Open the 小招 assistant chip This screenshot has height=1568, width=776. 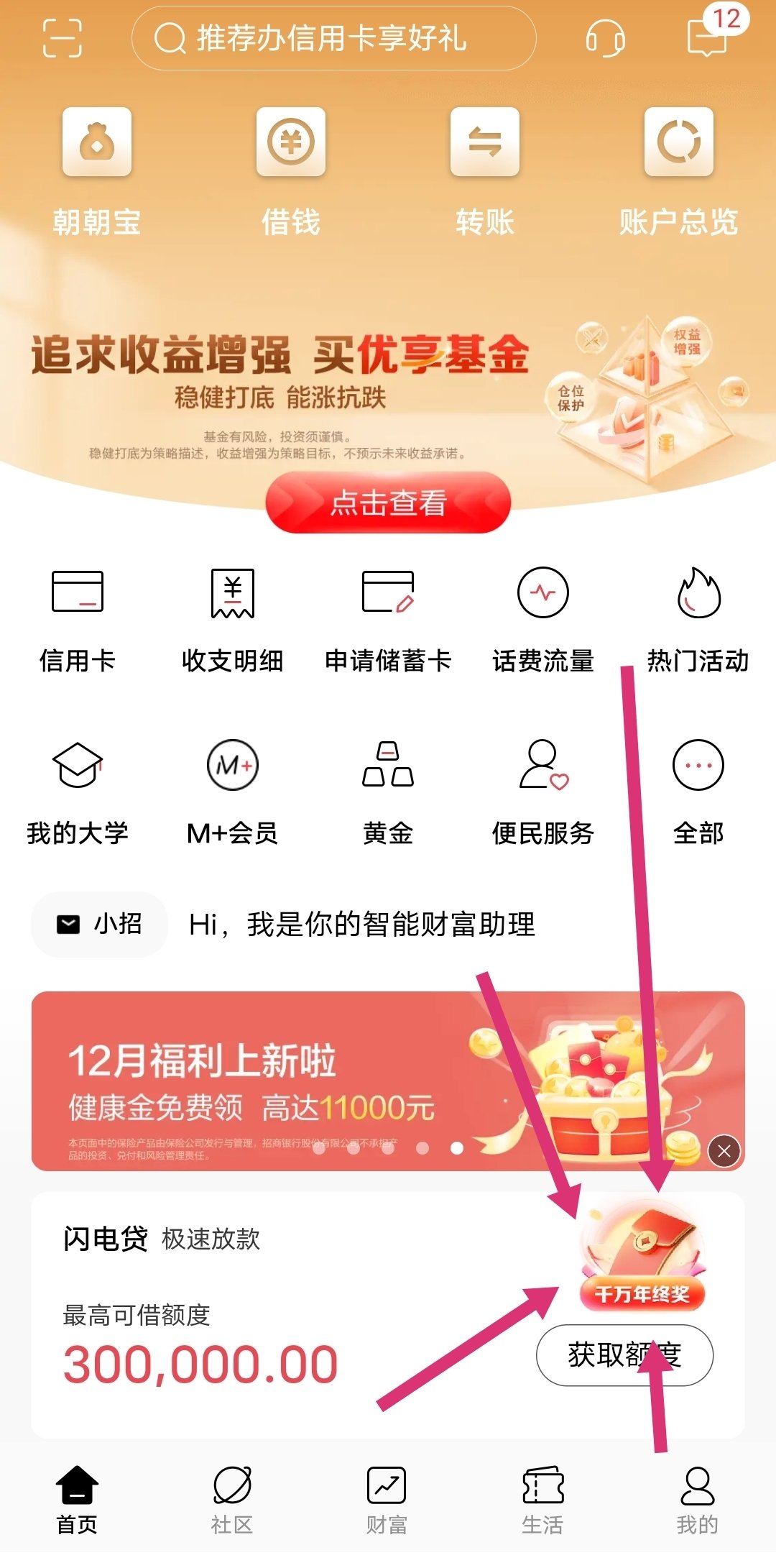point(99,925)
